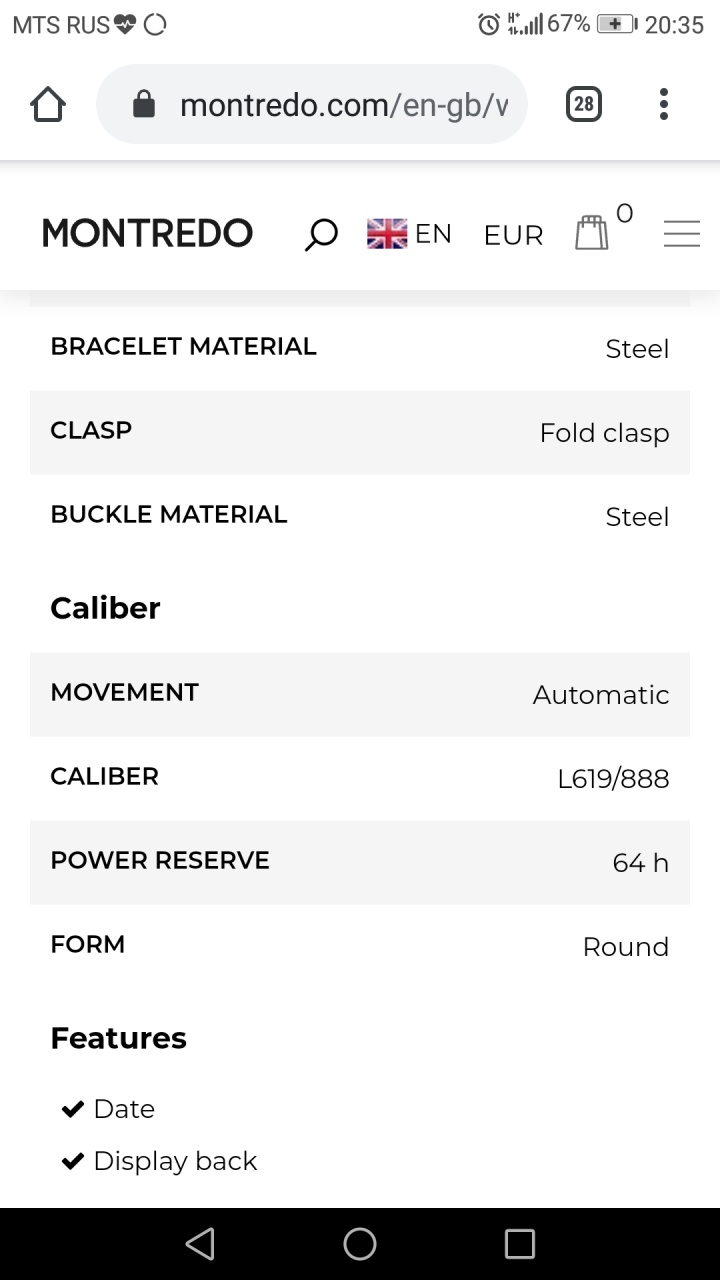
Task: Change the EN language selector
Action: pos(410,234)
